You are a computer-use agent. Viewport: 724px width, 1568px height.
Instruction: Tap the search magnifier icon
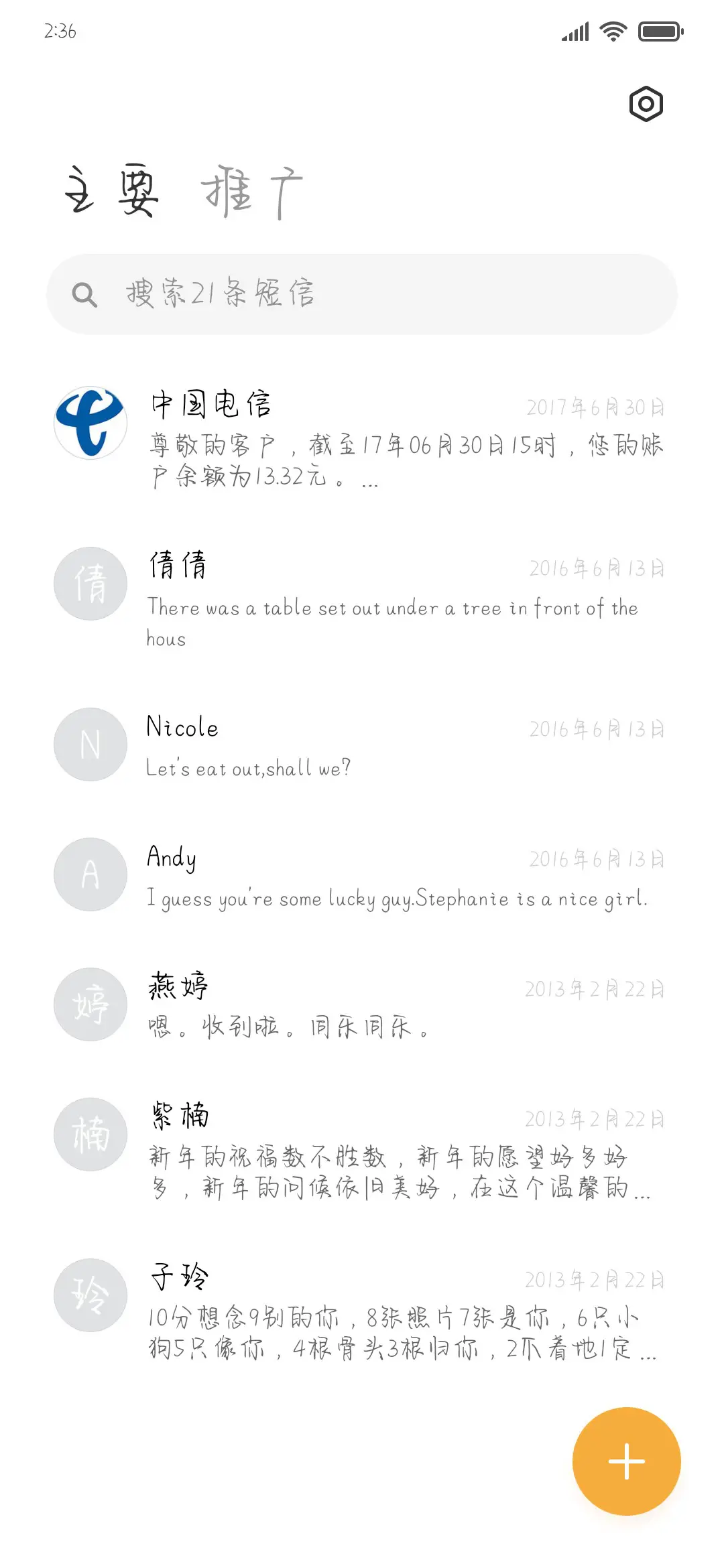click(x=85, y=292)
